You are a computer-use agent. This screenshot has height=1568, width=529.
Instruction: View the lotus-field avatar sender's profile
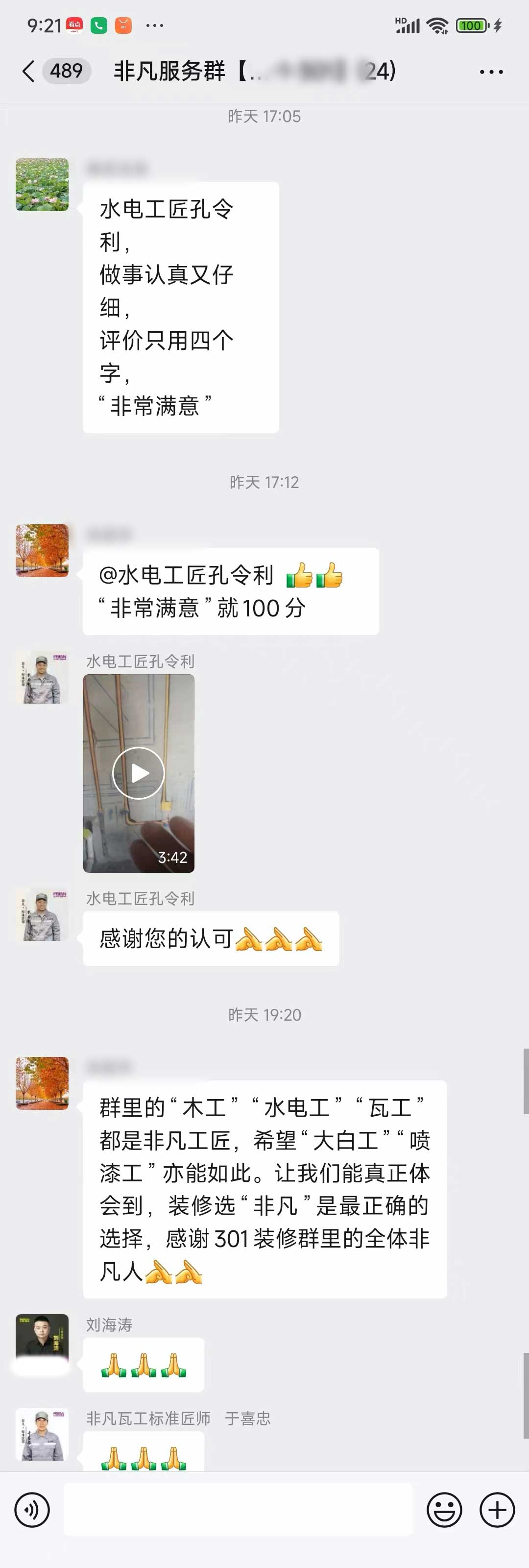42,185
